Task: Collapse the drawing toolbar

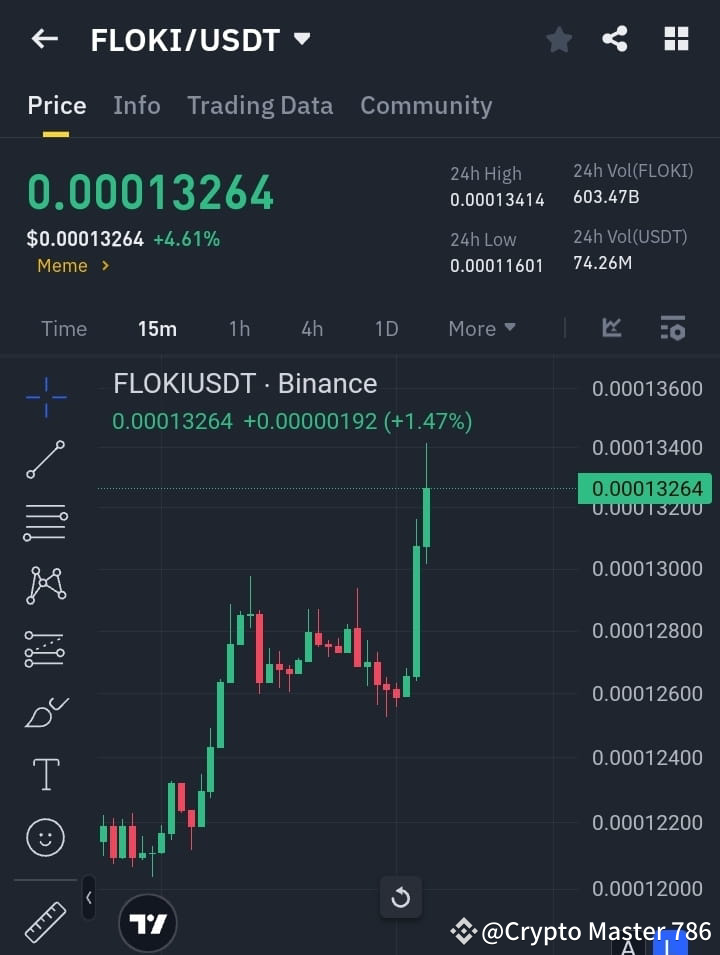Action: pos(88,898)
